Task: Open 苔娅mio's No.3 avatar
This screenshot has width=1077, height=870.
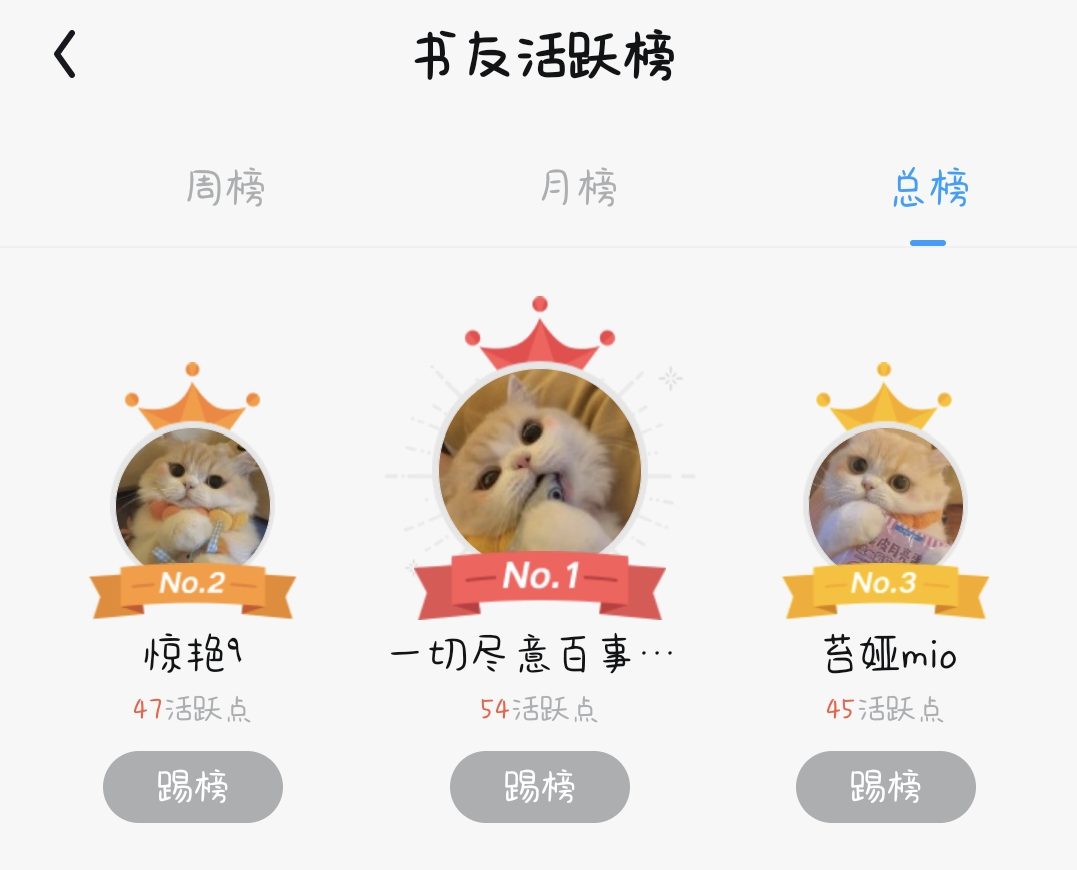Action: pos(885,495)
